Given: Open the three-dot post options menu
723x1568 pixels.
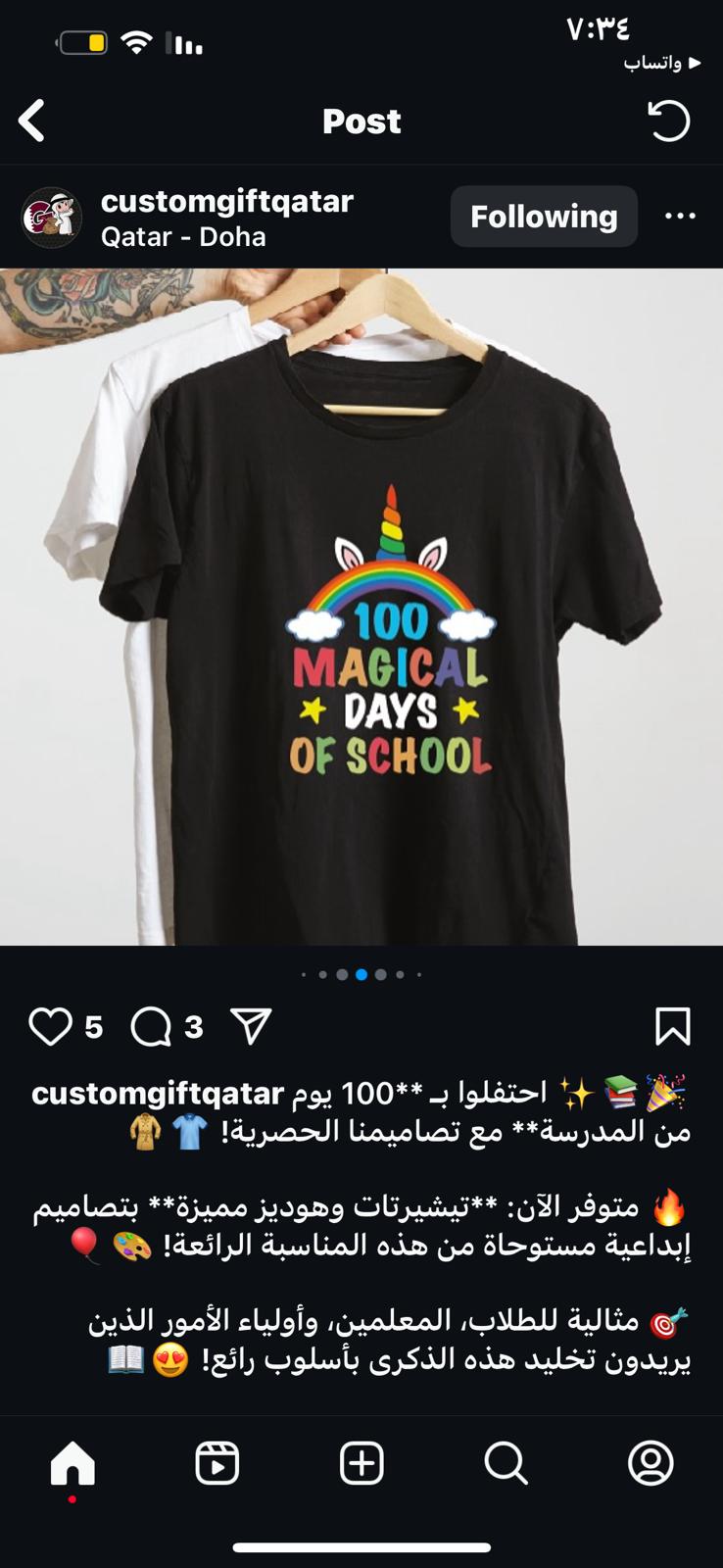Looking at the screenshot, I should coord(680,217).
